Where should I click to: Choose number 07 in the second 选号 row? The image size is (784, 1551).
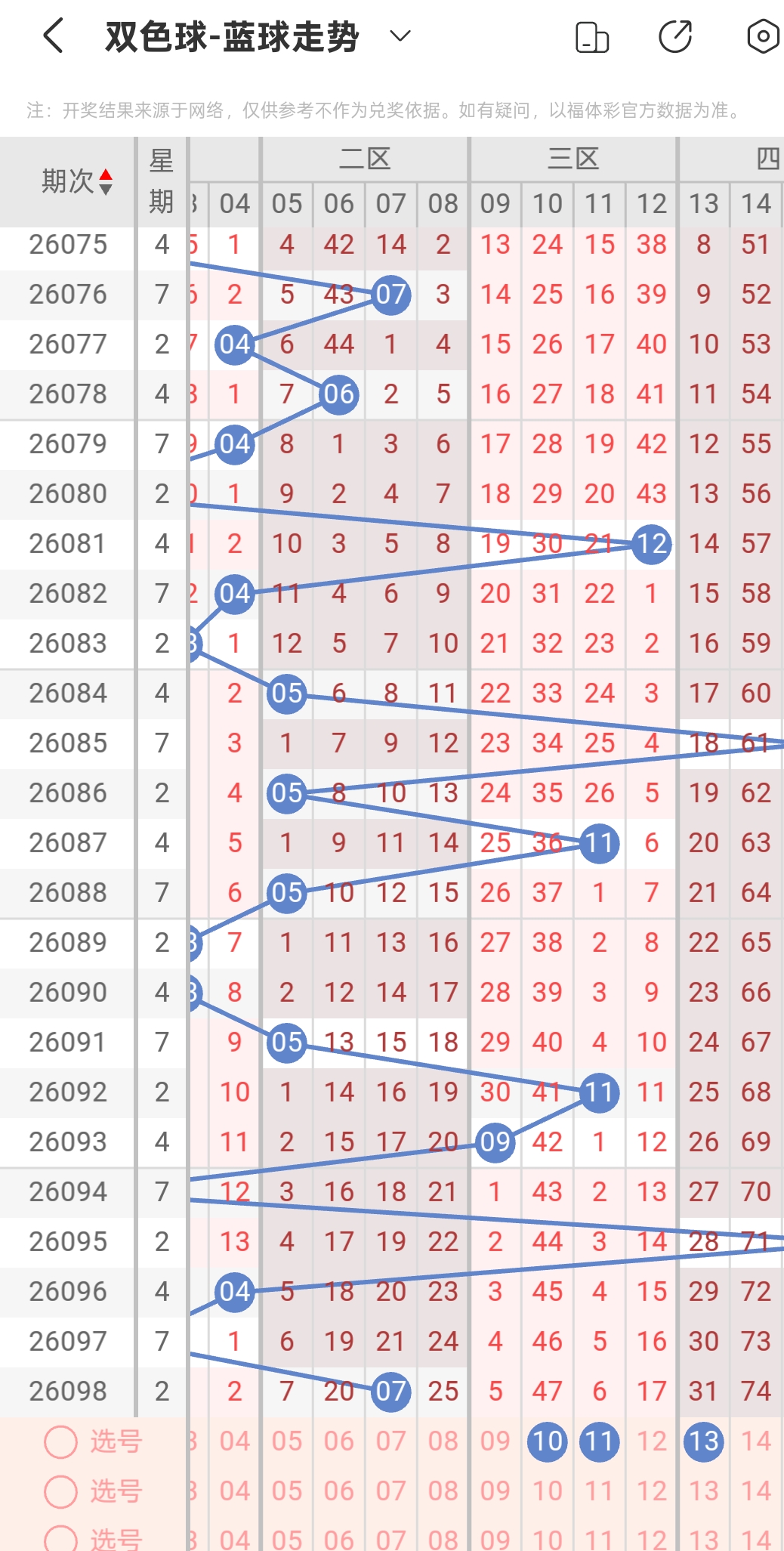(x=390, y=1491)
